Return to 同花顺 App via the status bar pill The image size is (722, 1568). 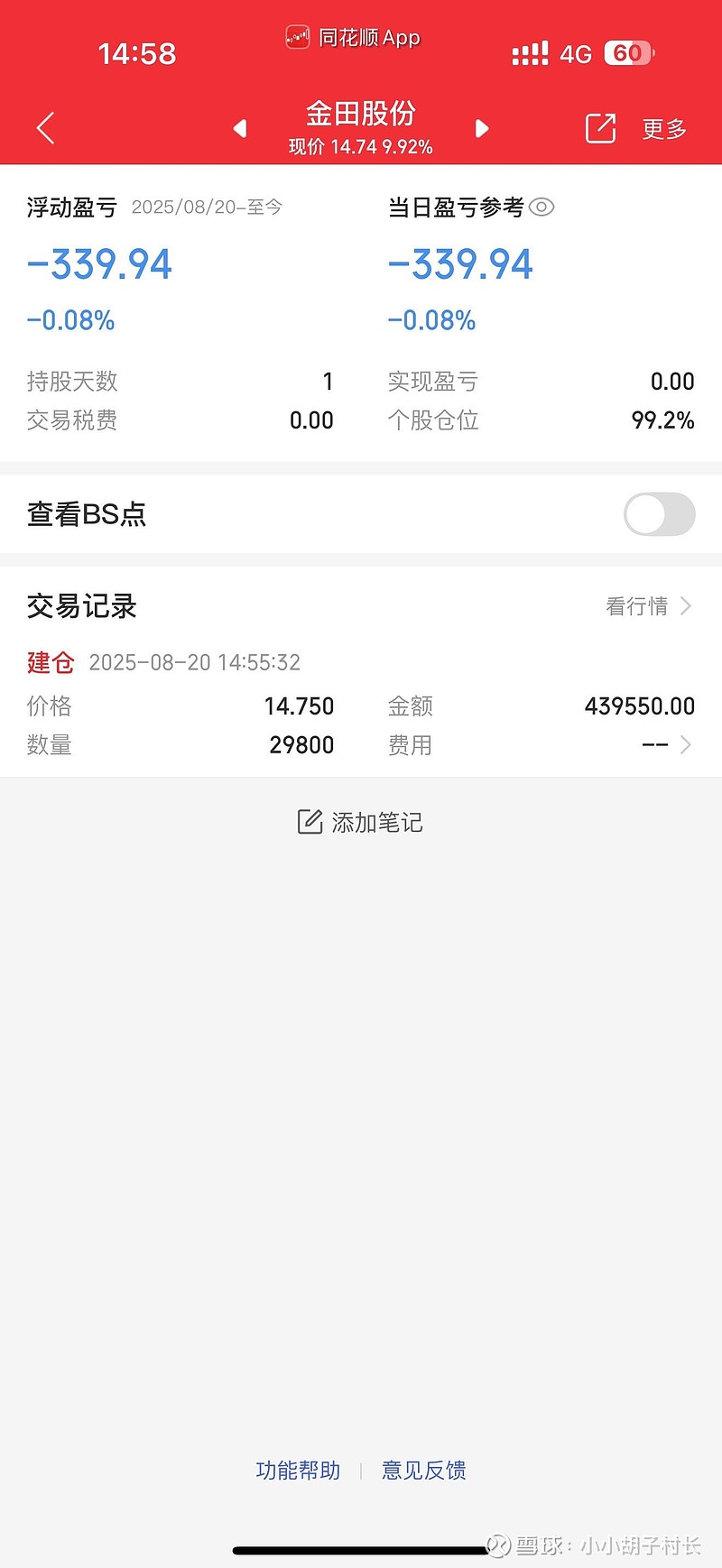(x=353, y=37)
